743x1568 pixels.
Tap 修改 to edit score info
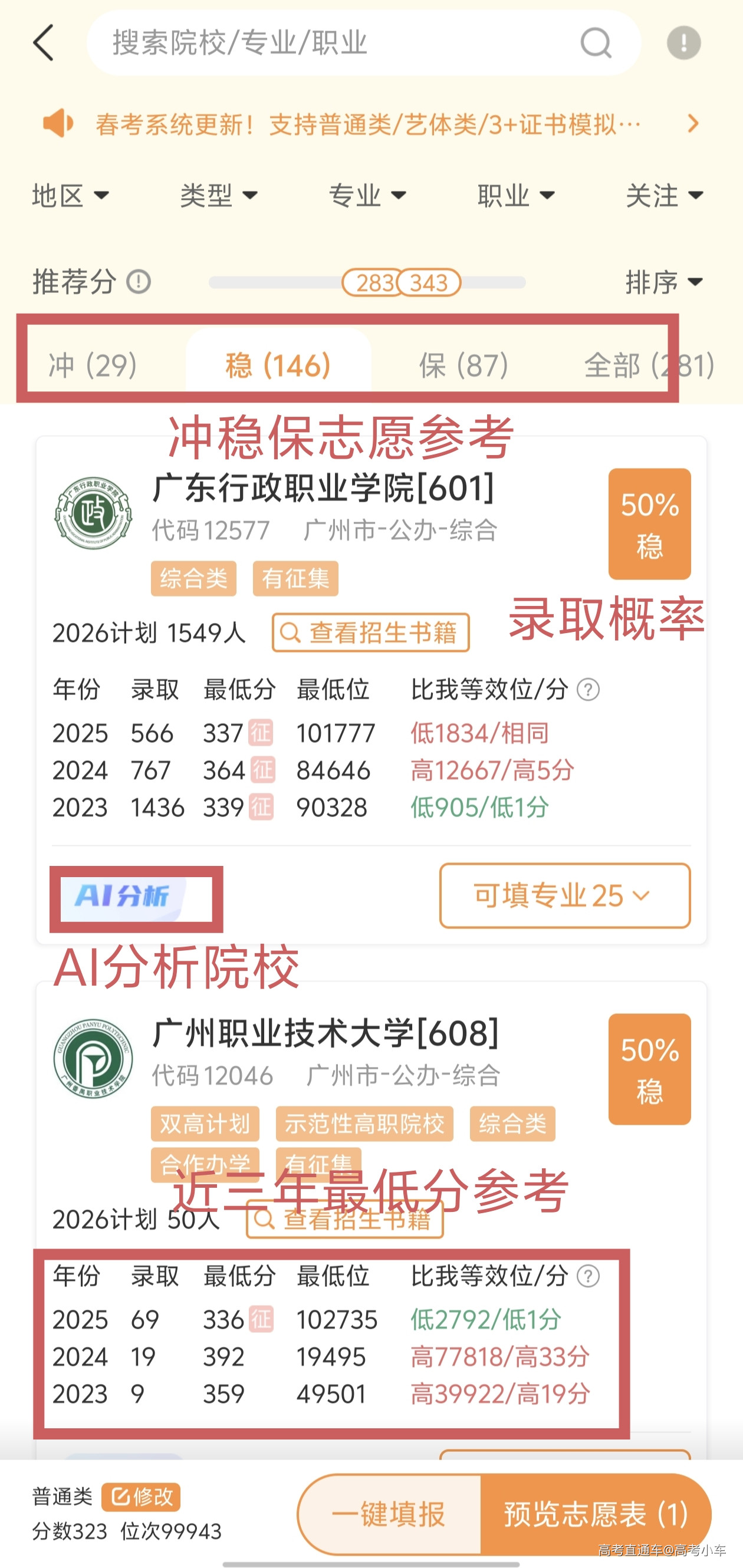coord(141,1497)
